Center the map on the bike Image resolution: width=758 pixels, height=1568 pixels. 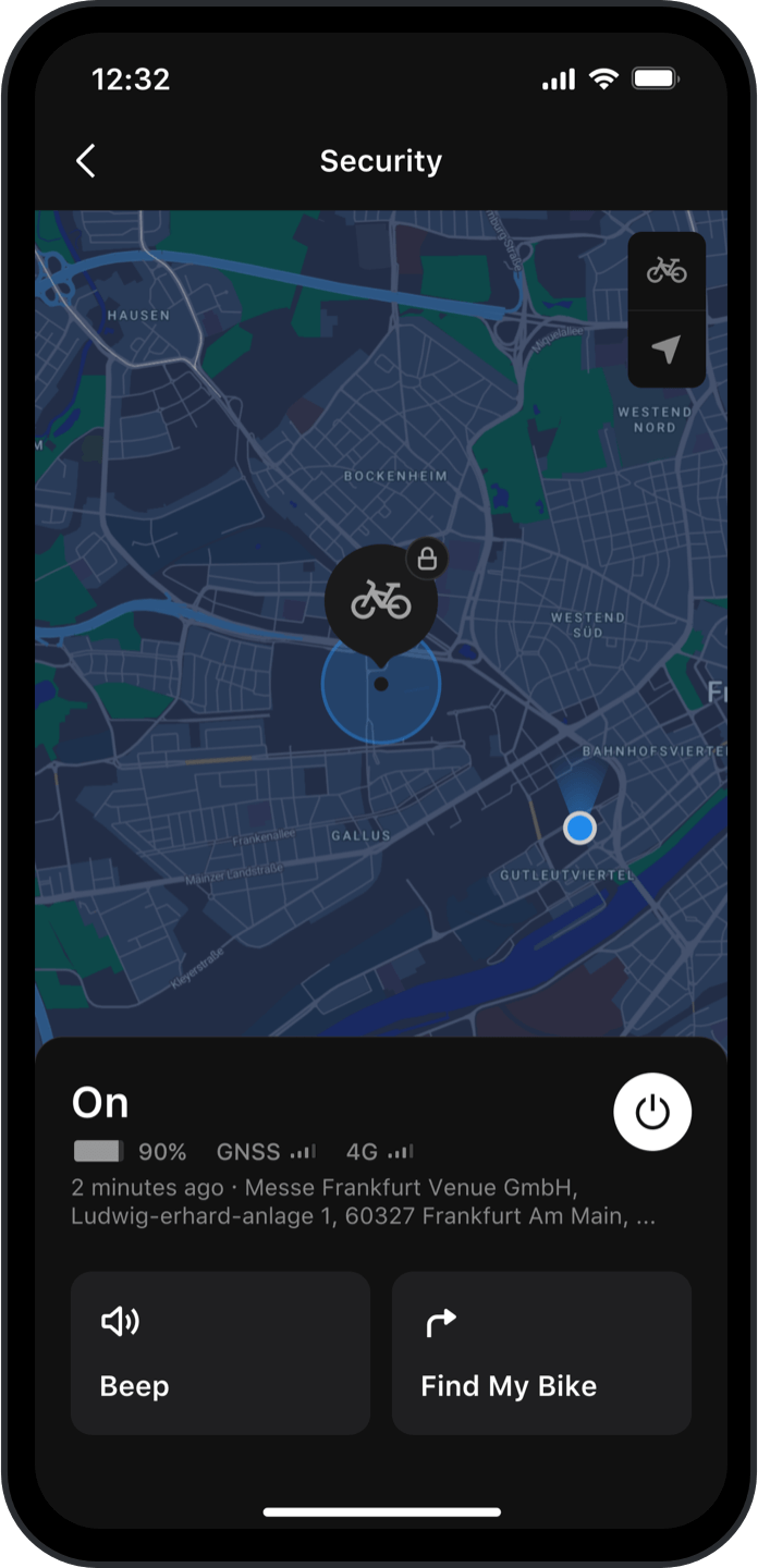(x=666, y=270)
